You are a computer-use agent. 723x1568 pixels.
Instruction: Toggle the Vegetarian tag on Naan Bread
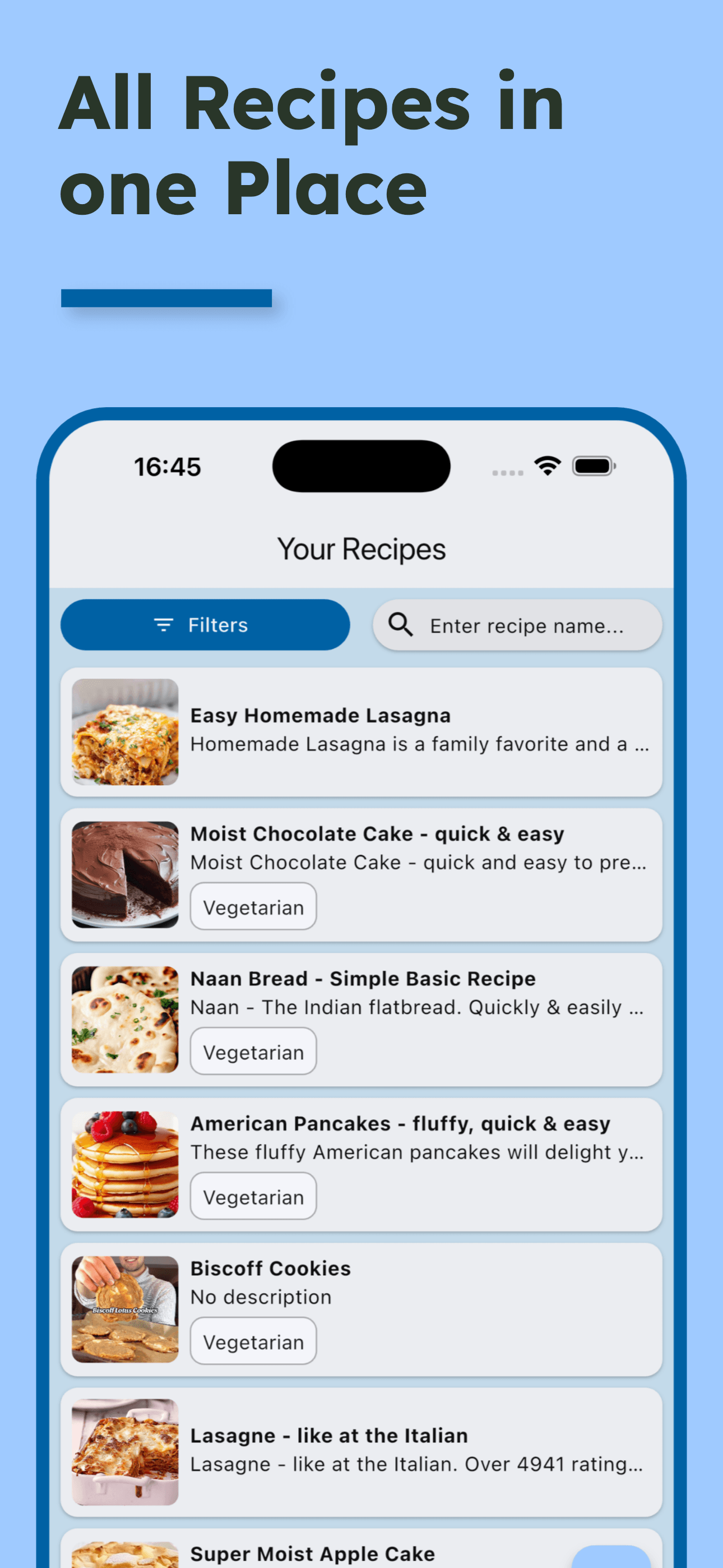253,1051
